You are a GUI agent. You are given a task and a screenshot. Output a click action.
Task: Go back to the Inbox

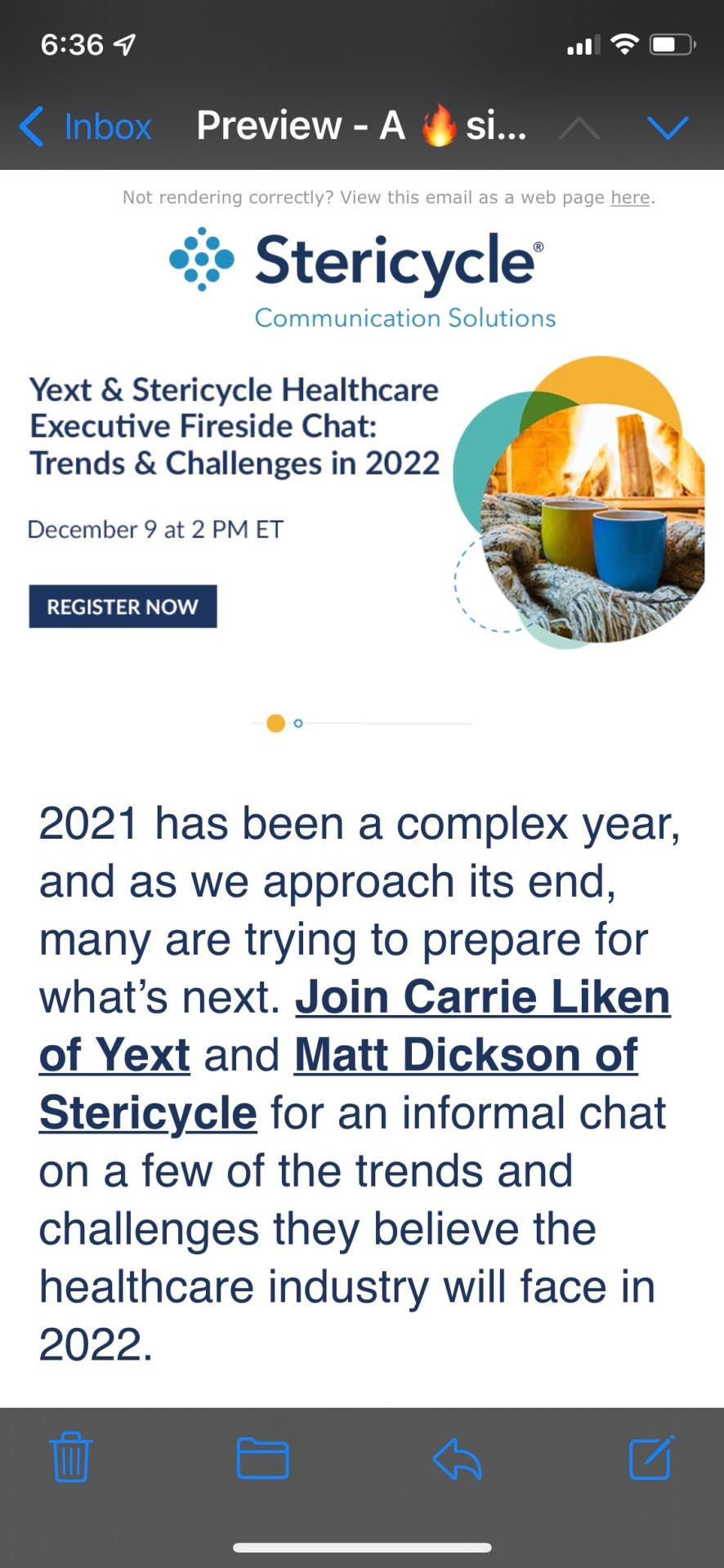86,127
